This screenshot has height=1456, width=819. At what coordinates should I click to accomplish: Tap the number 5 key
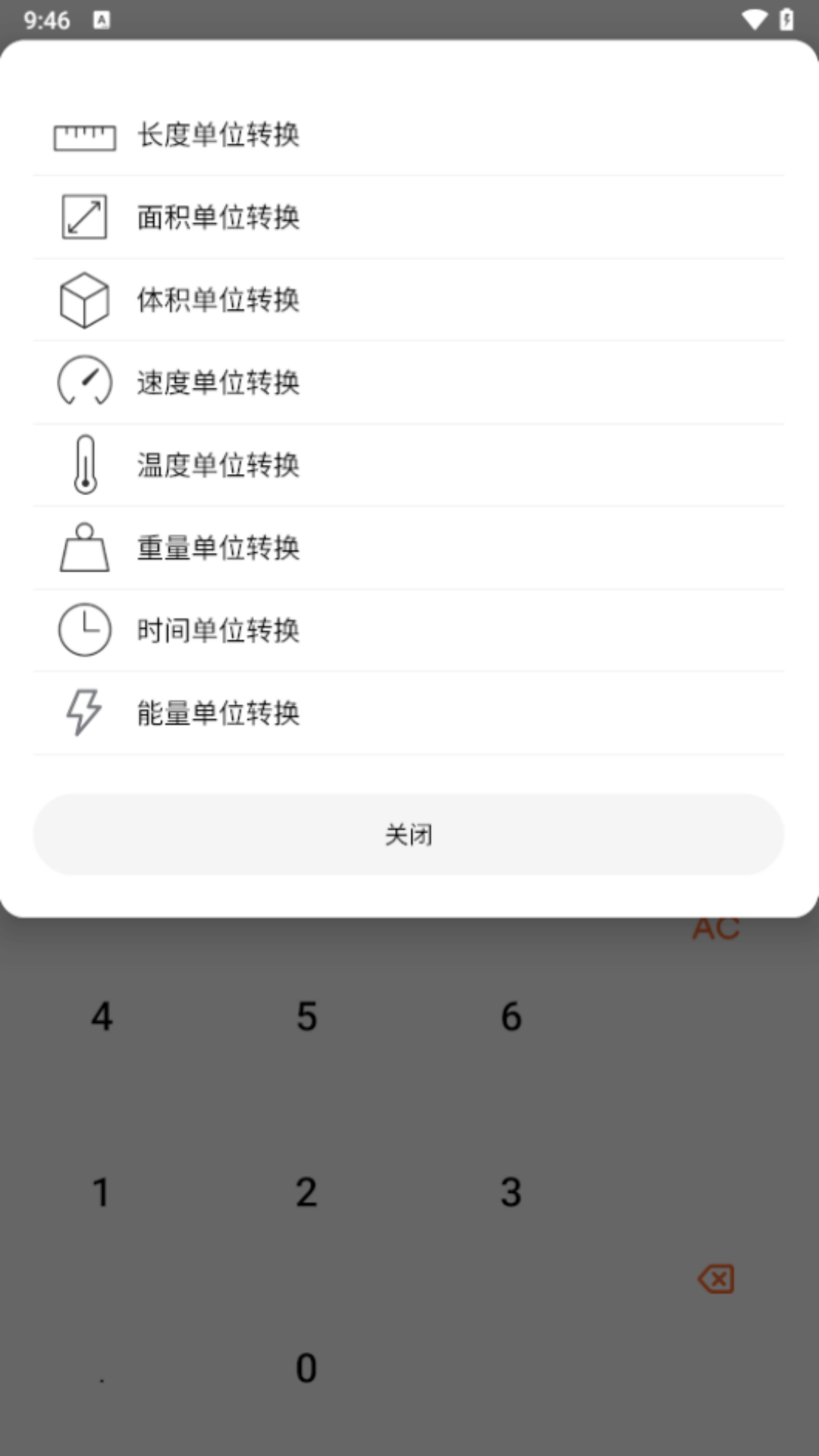click(306, 1017)
